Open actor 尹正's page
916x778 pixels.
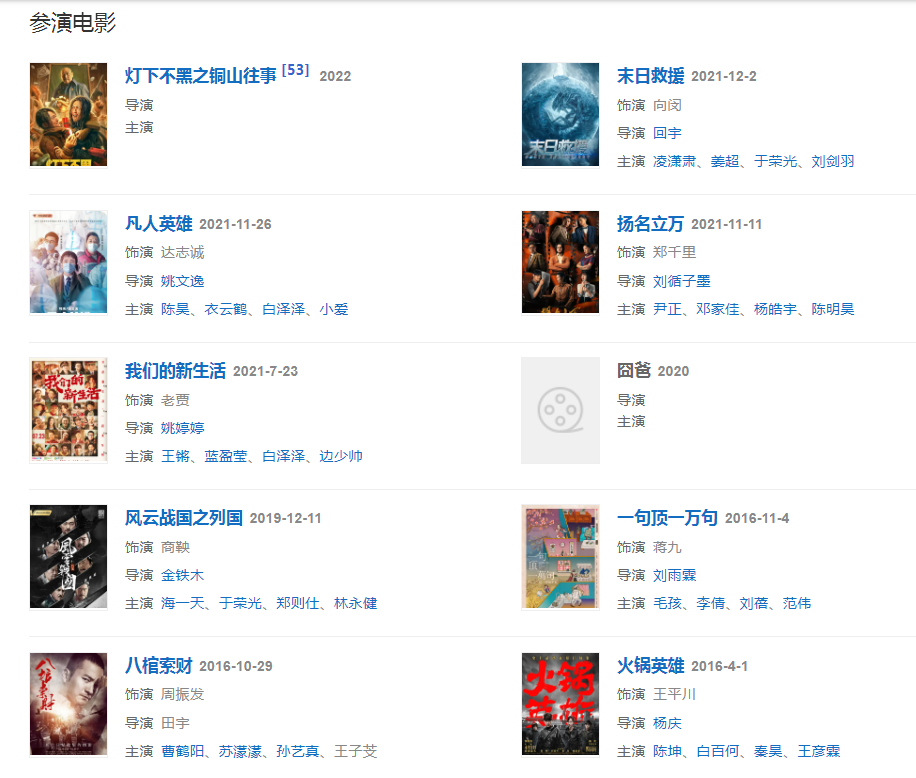click(667, 309)
